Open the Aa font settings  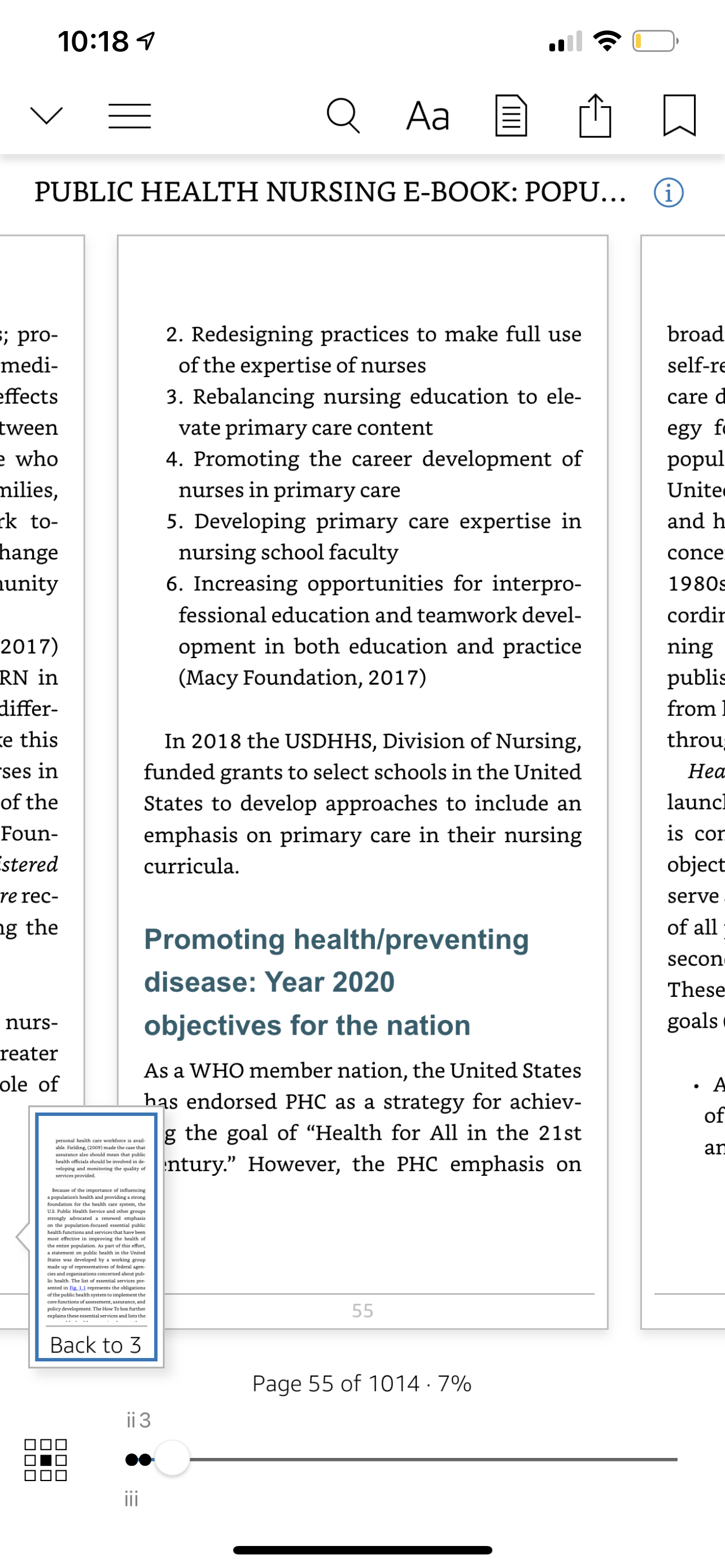point(428,116)
